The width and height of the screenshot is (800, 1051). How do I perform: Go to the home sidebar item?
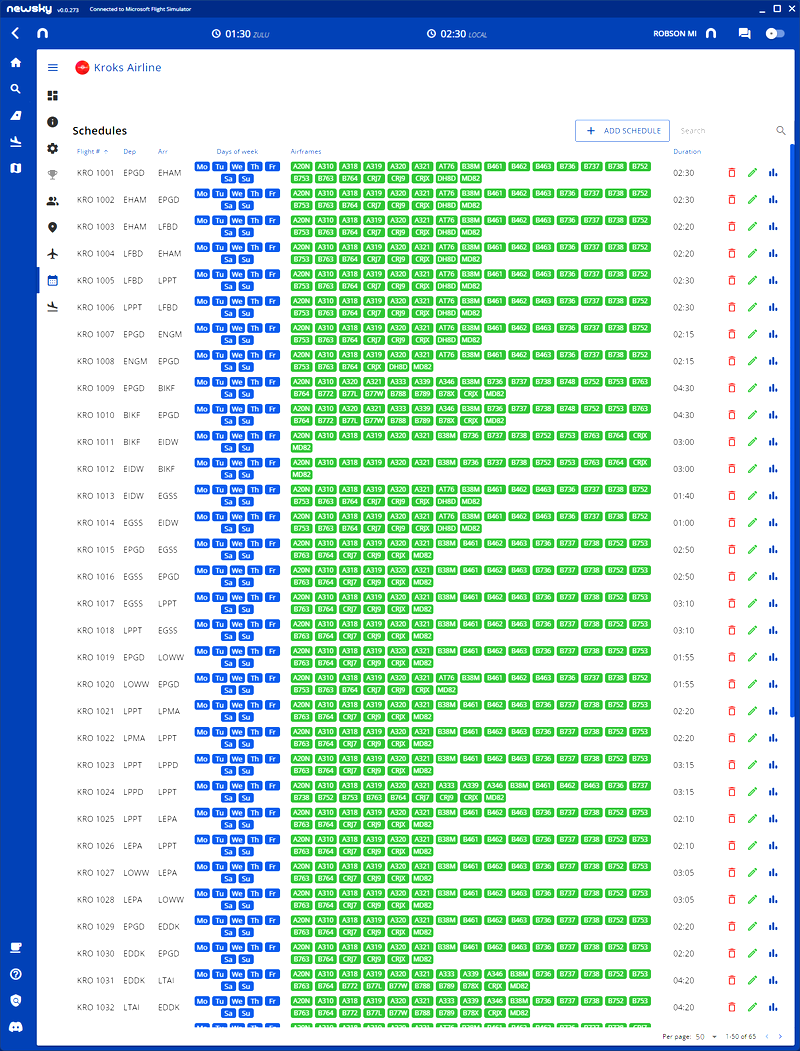[15, 62]
